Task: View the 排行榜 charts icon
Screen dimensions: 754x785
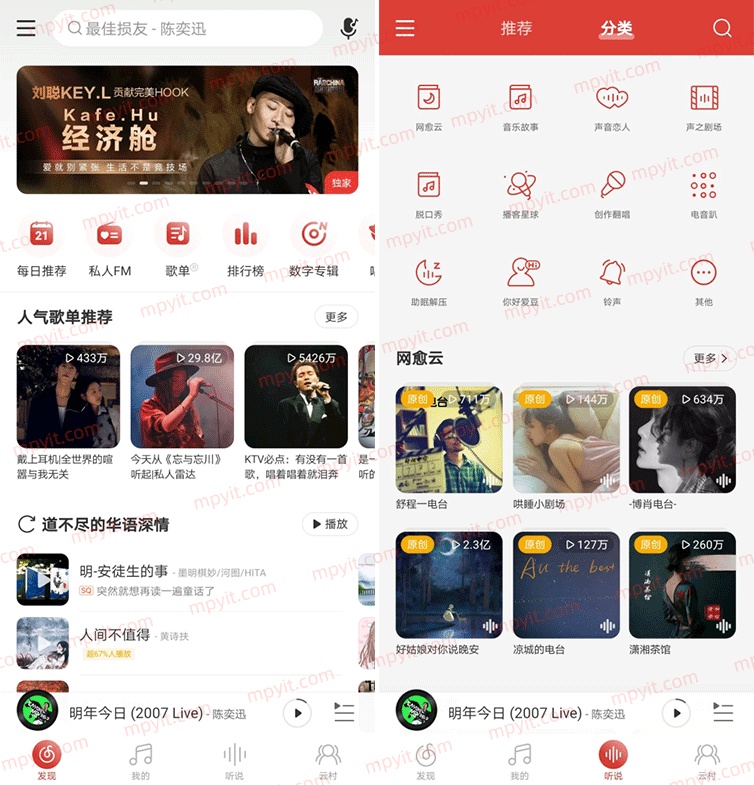Action: [x=245, y=237]
